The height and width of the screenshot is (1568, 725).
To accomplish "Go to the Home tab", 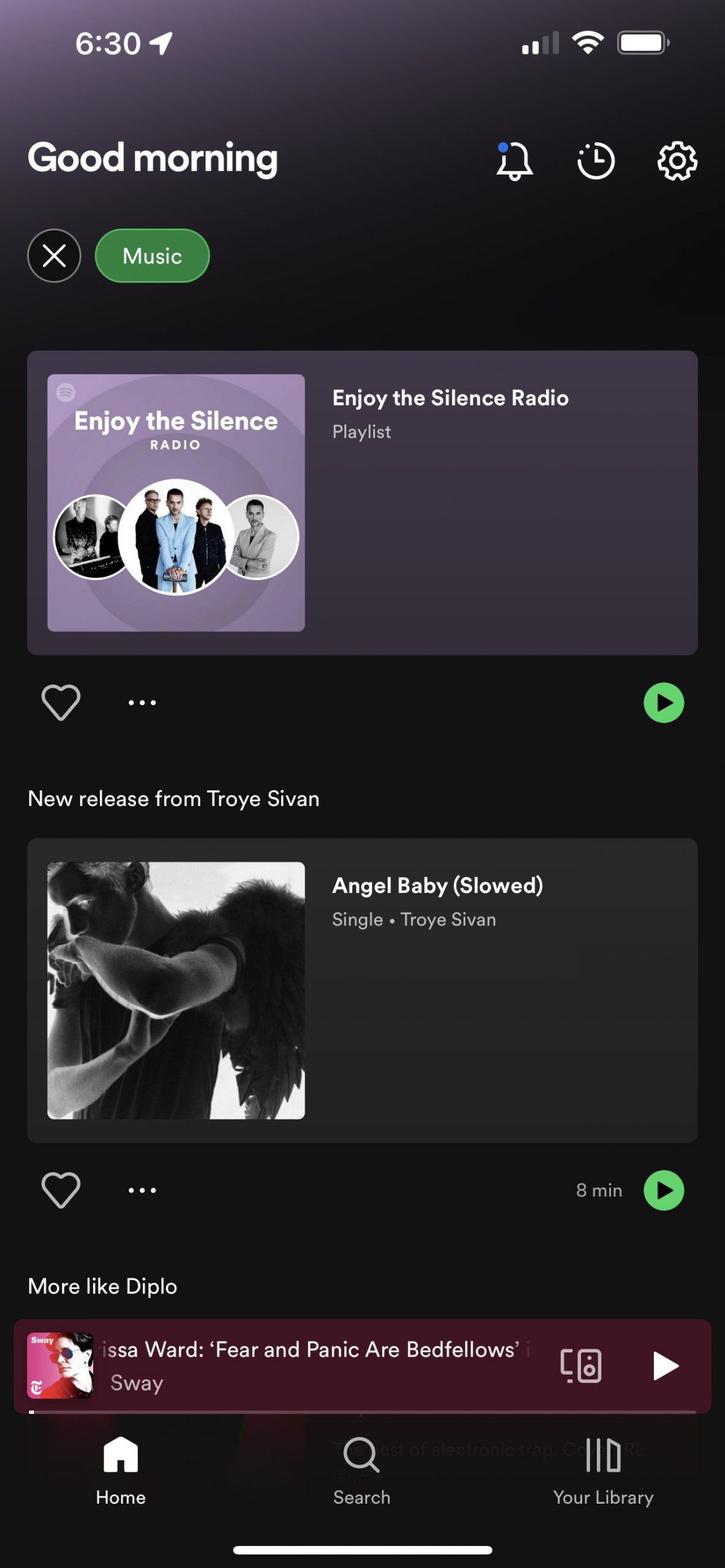I will (121, 1470).
